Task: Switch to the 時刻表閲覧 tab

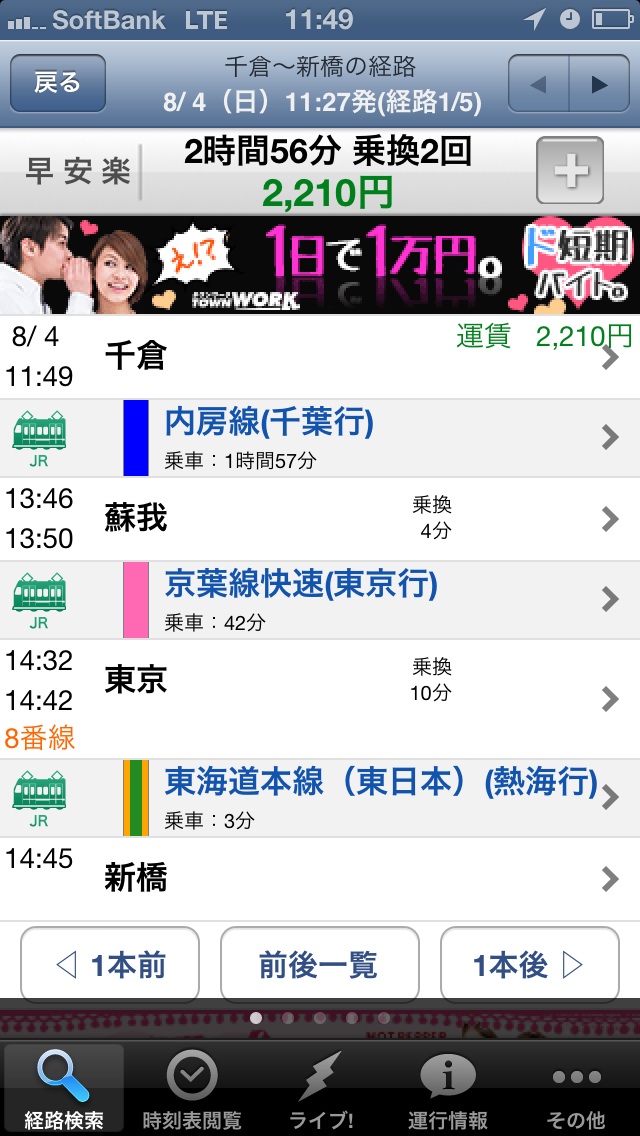Action: 192,1090
